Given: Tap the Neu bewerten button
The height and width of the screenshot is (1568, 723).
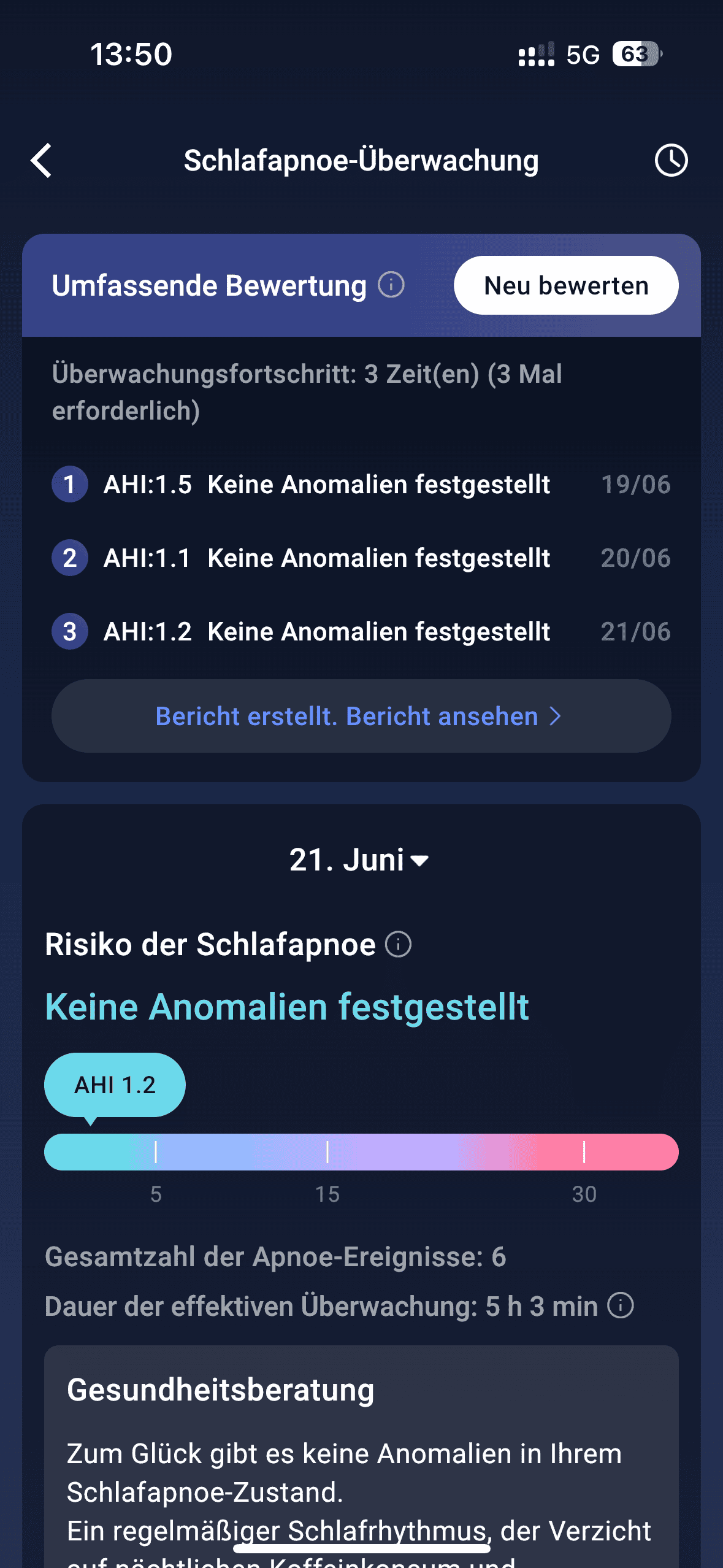Looking at the screenshot, I should point(566,285).
